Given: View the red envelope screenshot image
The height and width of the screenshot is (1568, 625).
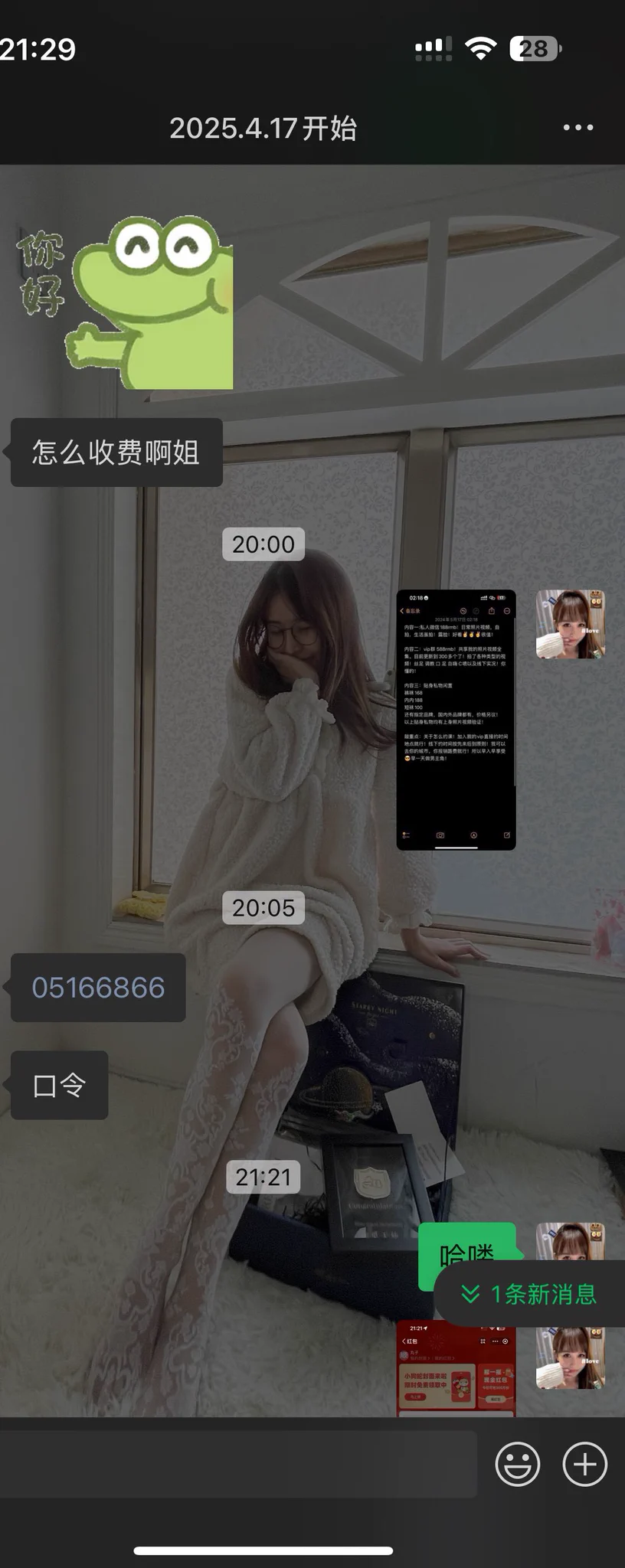Looking at the screenshot, I should pos(456,1369).
